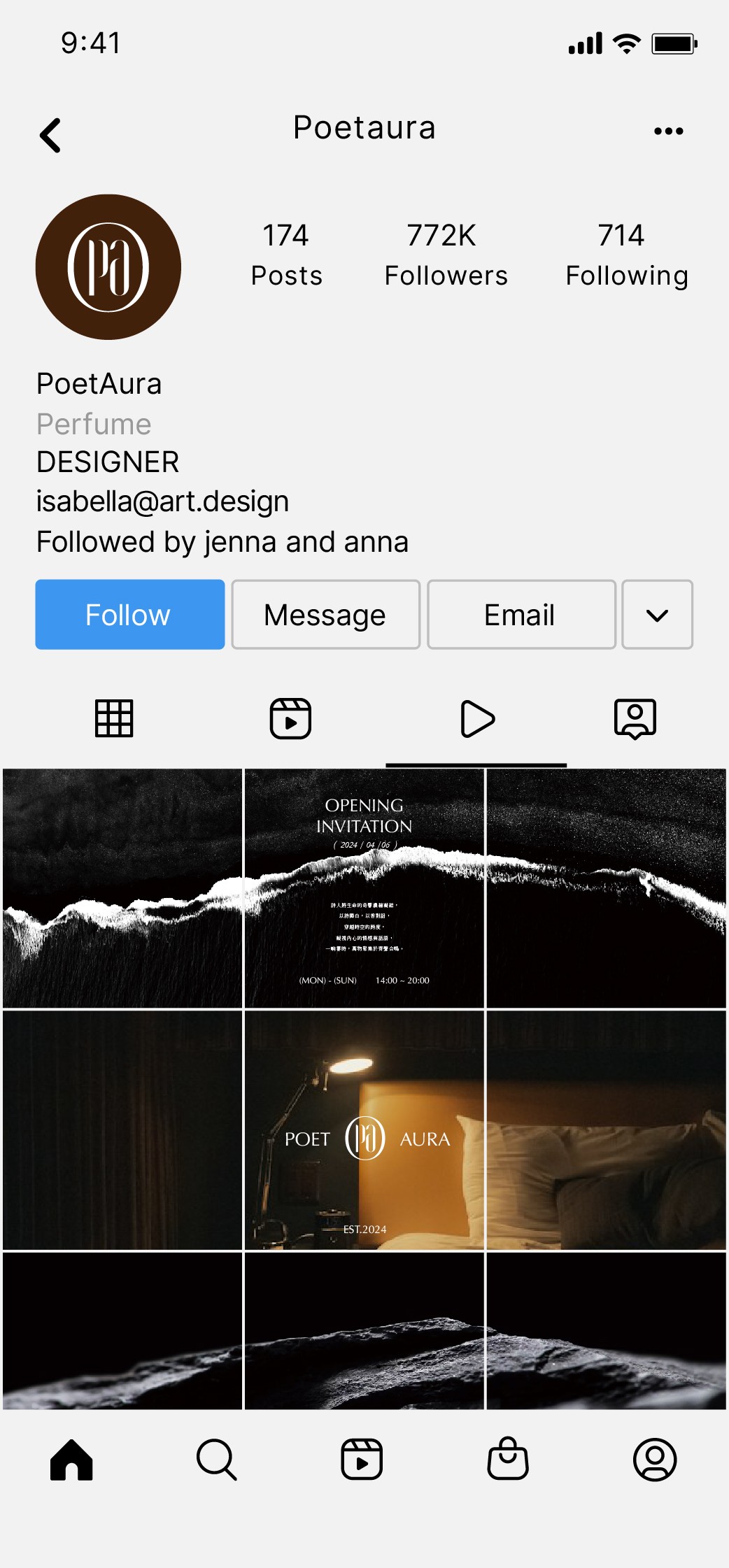Switch to the reels tab
Viewport: 729px width, 1568px height.
tap(290, 718)
